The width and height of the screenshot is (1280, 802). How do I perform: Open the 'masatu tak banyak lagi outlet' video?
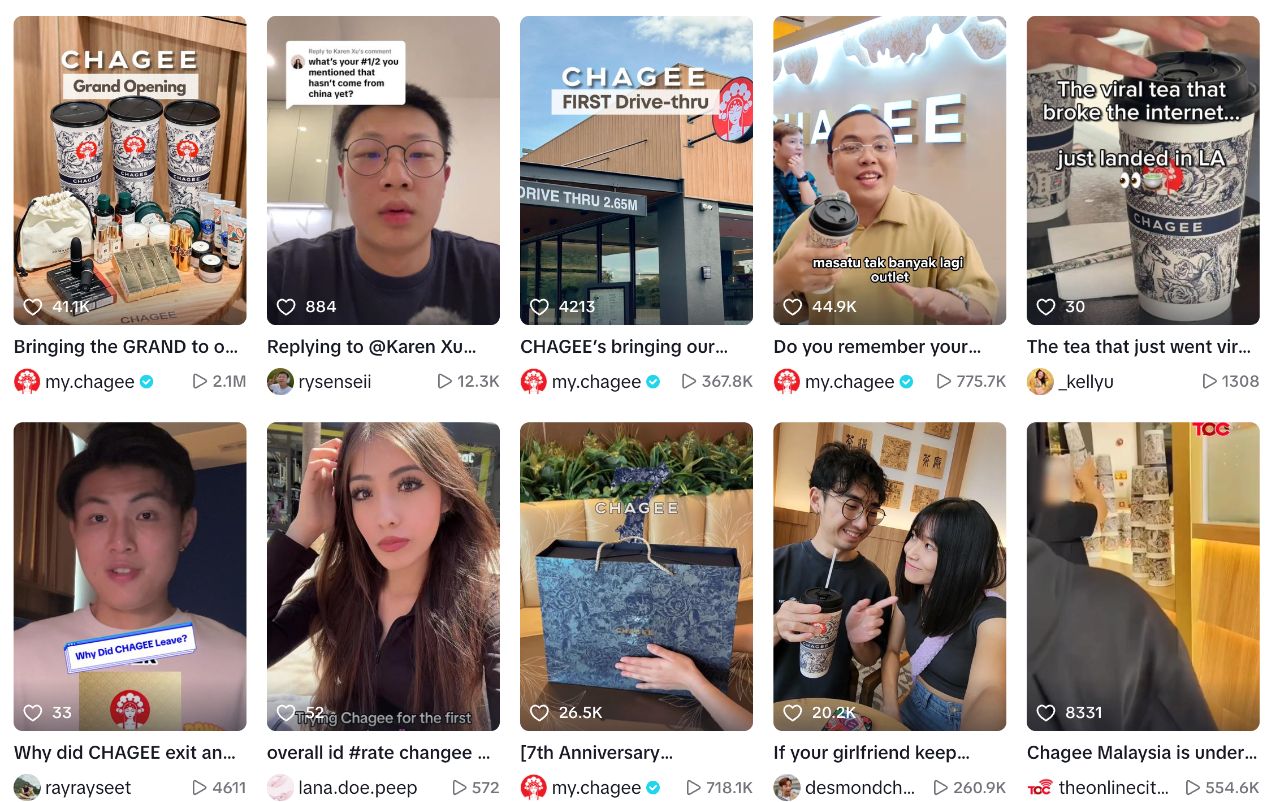click(889, 170)
